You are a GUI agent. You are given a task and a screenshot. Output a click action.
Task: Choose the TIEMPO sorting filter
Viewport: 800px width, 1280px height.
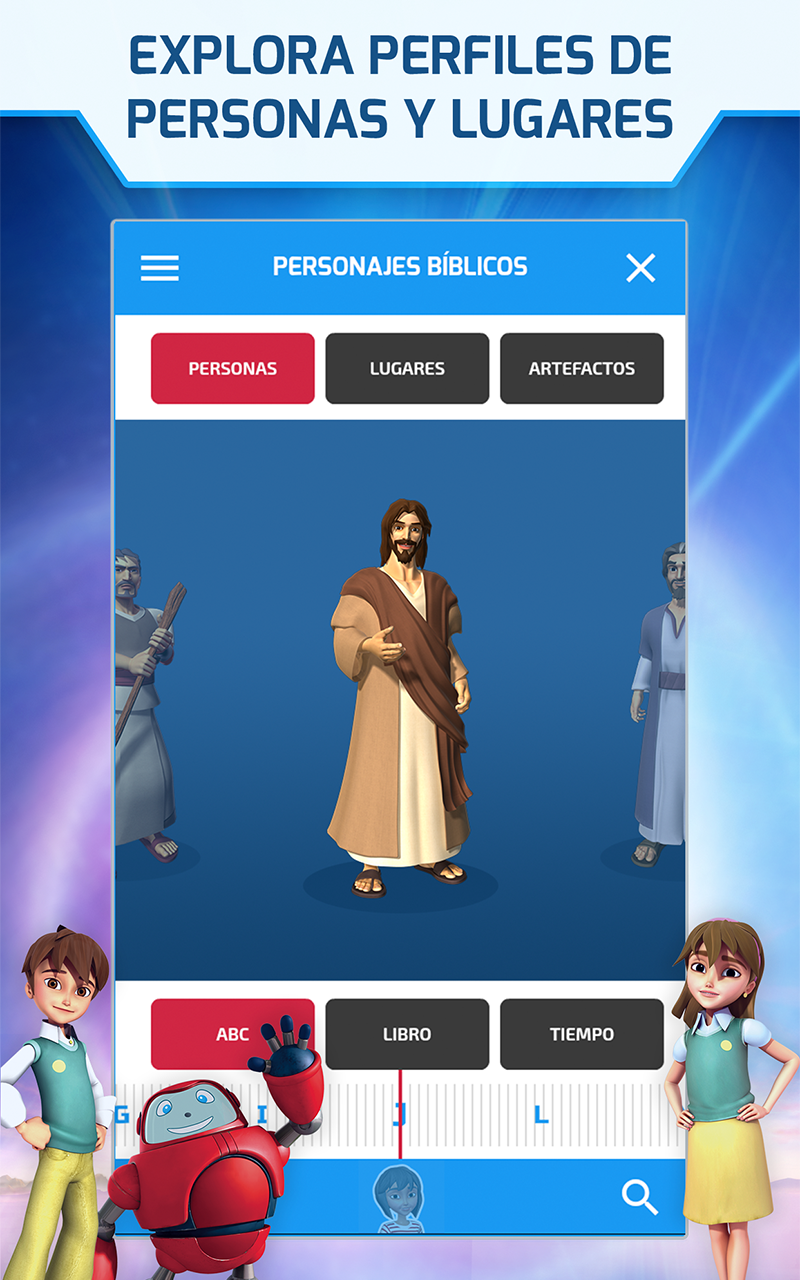pos(582,1034)
